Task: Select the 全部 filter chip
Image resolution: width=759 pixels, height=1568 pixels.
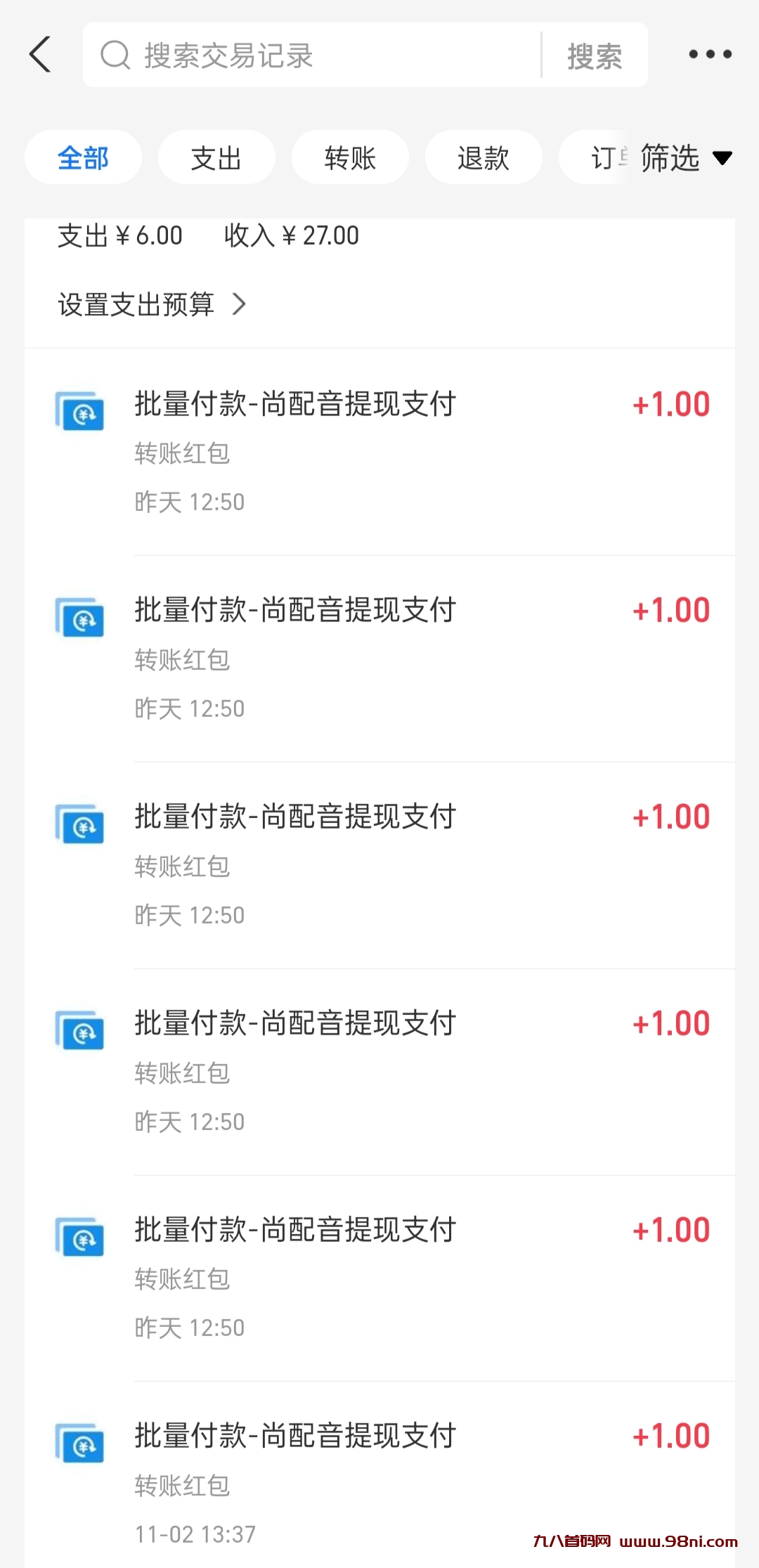Action: tap(83, 157)
